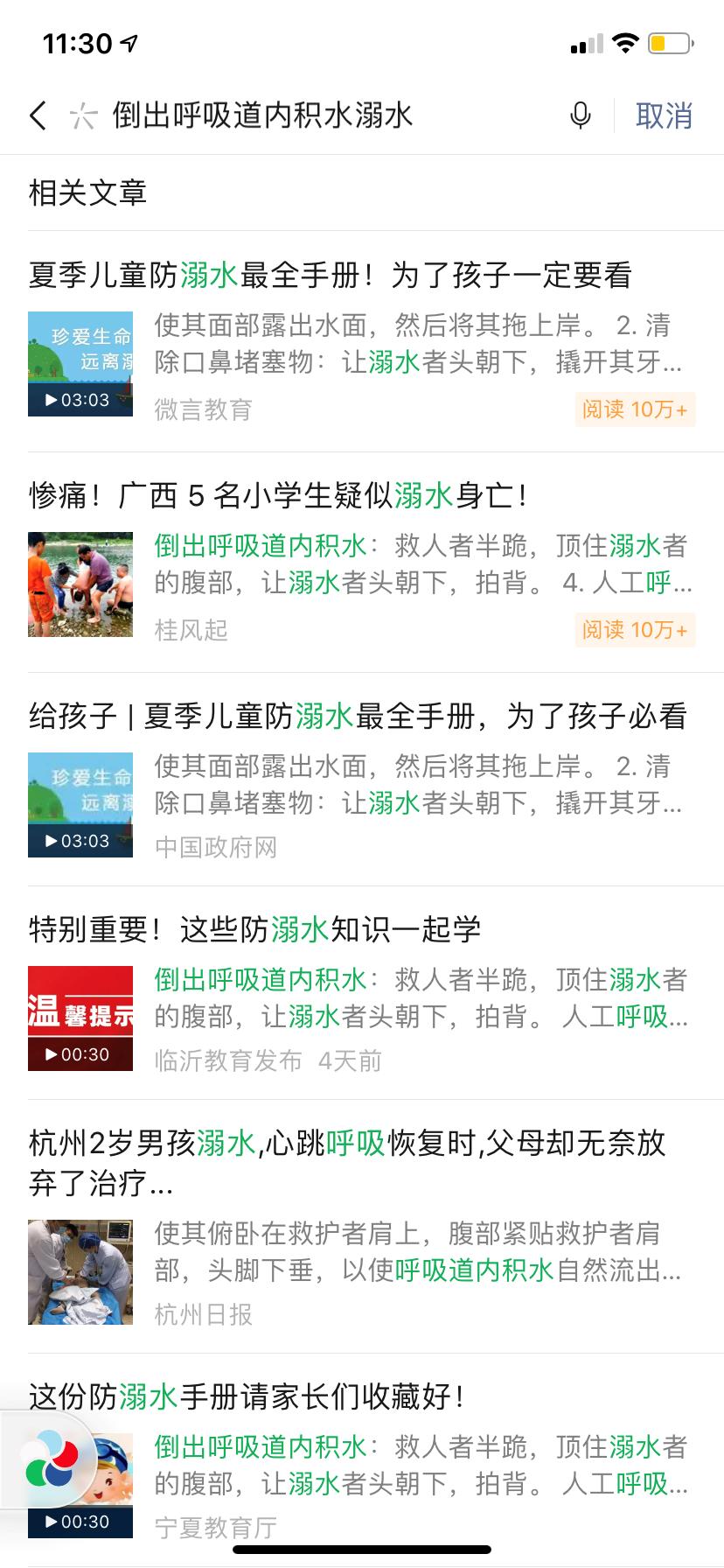The image size is (724, 1568).
Task: Open the 中国政府网 article 给孩子 夏季儿童防溺水
Action: tap(357, 717)
